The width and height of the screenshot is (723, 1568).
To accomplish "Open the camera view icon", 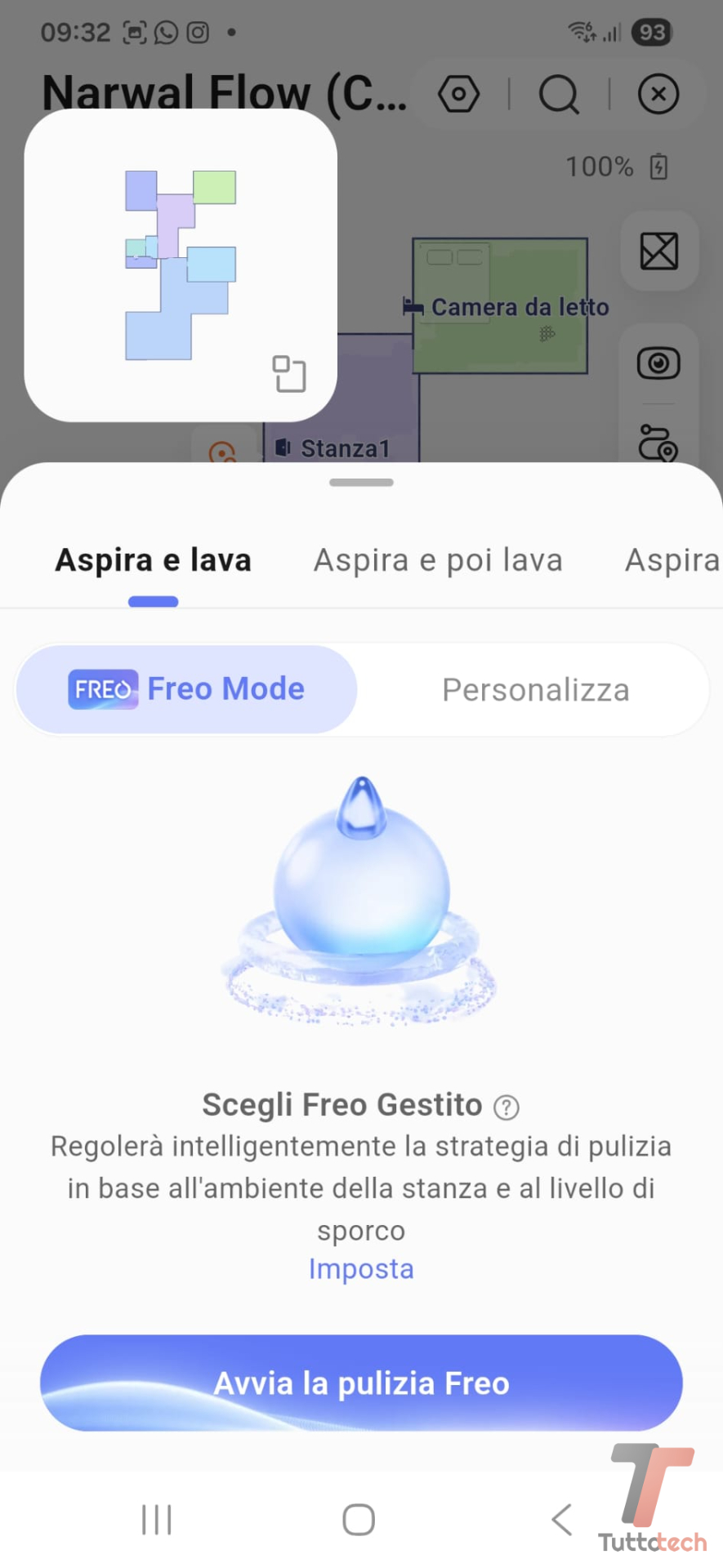I will pos(658,363).
